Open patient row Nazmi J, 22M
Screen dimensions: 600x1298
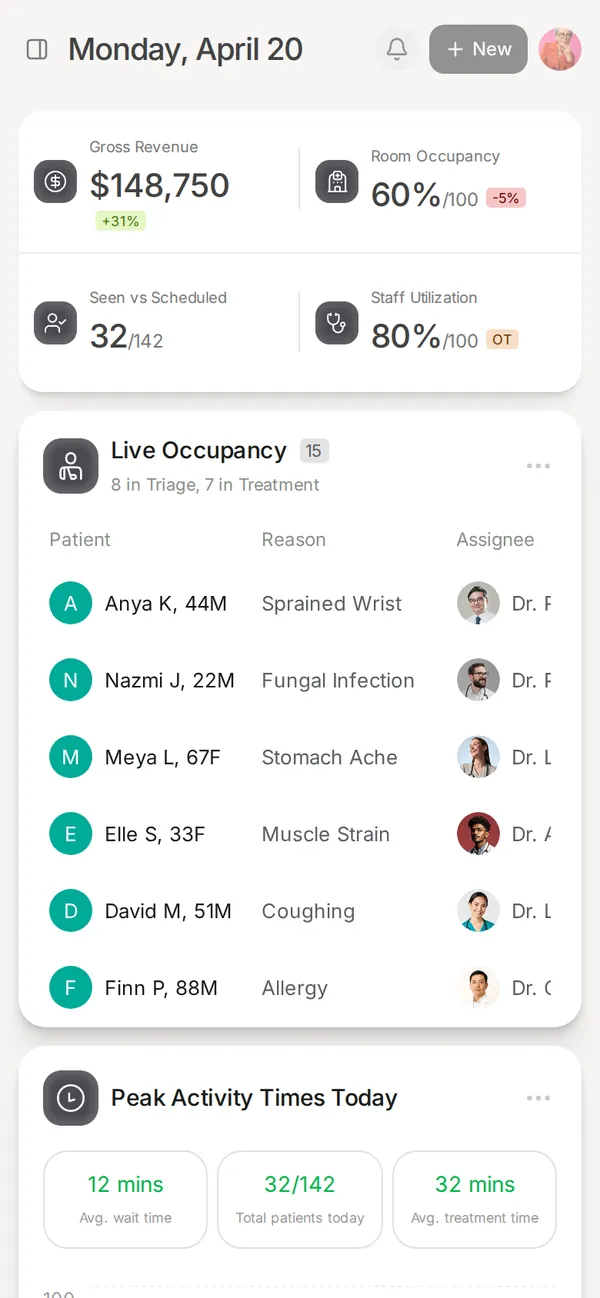pos(300,680)
